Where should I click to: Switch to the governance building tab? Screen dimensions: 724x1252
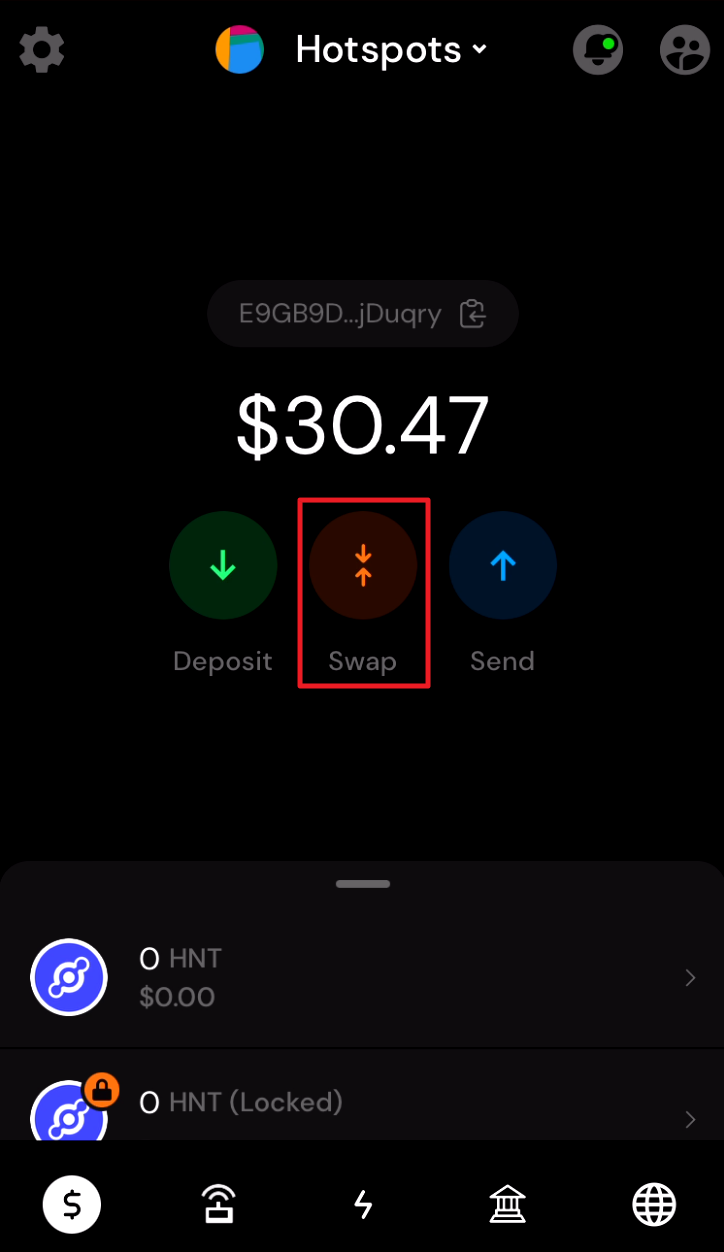click(x=508, y=1204)
